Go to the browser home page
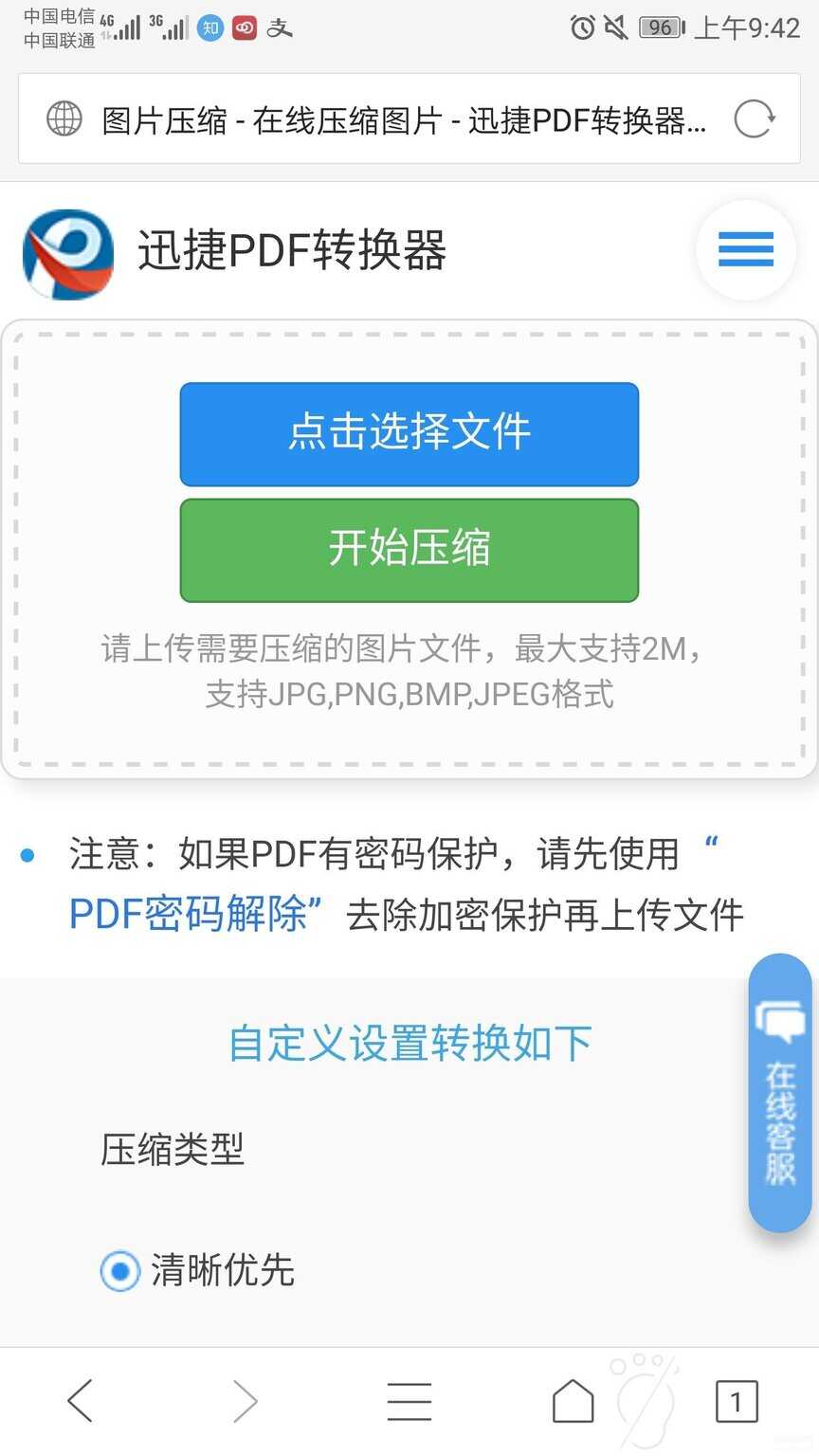819x1456 pixels. [x=573, y=1401]
